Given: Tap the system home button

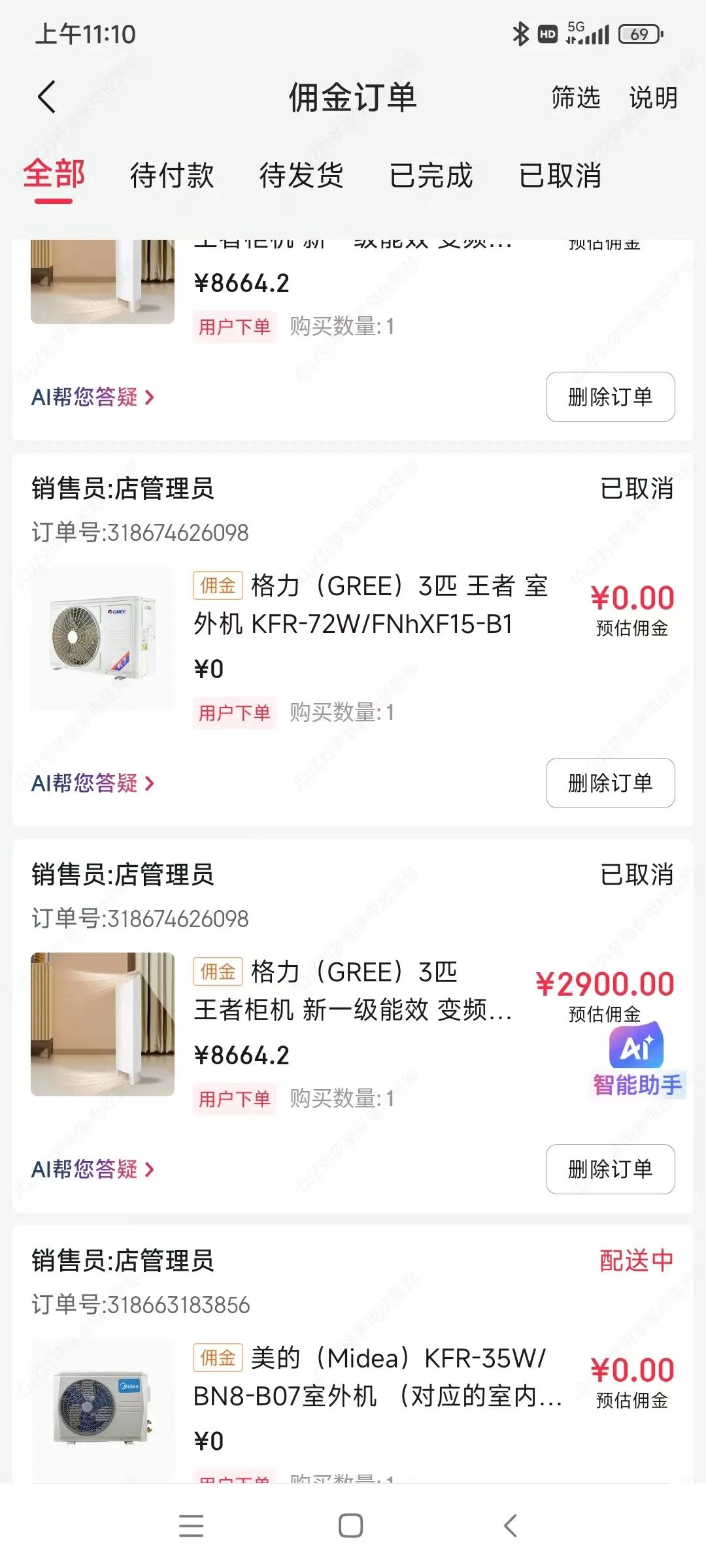Looking at the screenshot, I should point(351,1526).
